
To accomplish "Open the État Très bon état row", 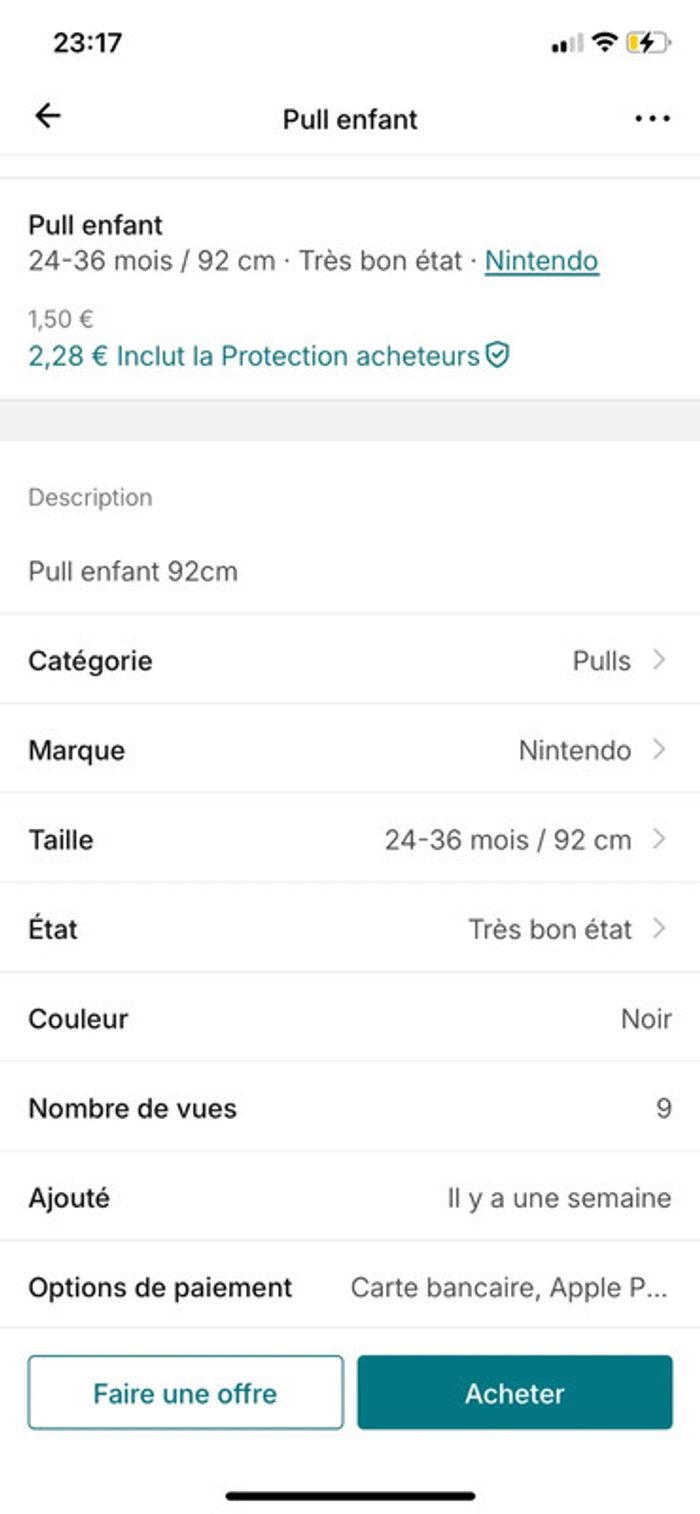I will tap(349, 929).
